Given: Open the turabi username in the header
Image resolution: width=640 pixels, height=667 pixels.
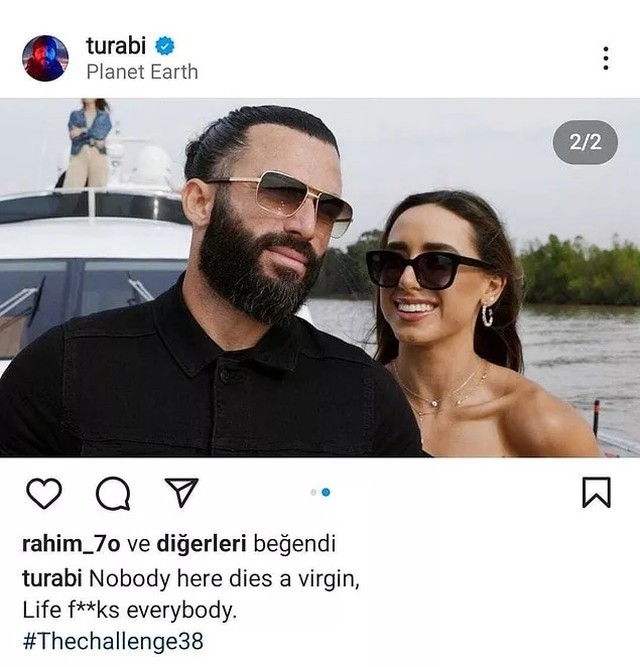Looking at the screenshot, I should click(x=116, y=45).
